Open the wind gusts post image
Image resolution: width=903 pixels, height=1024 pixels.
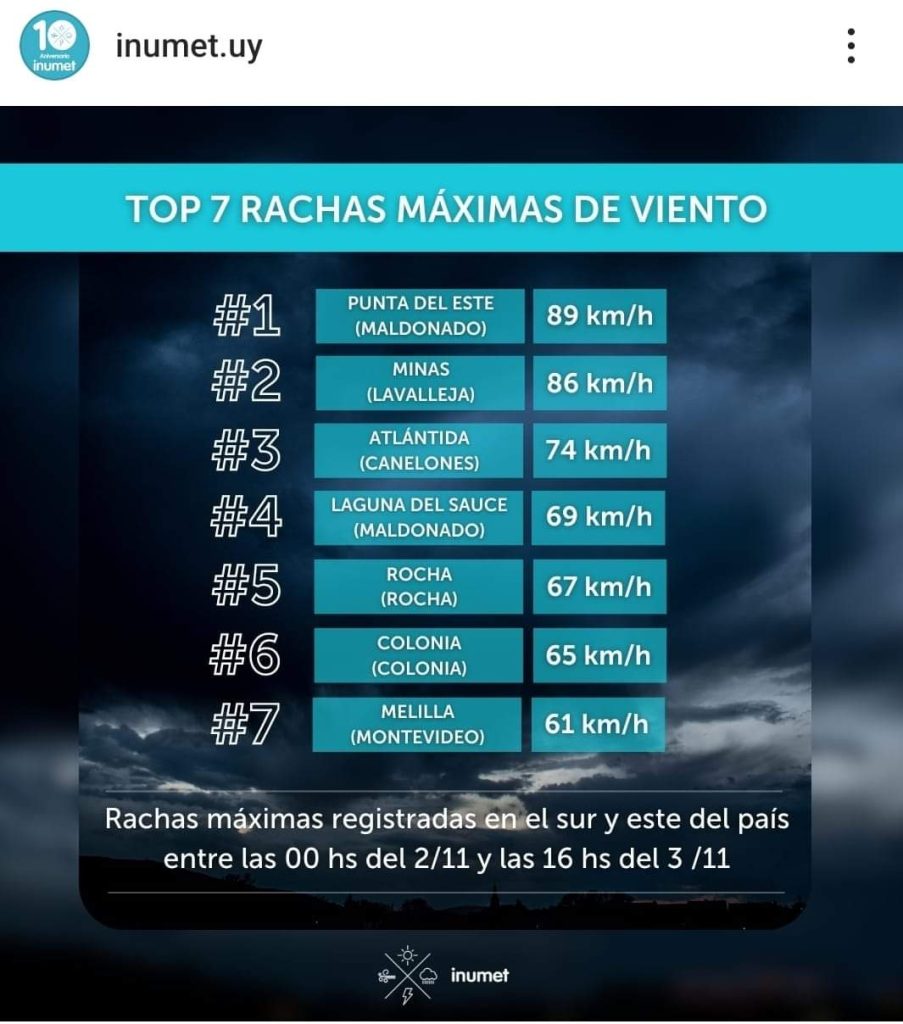click(x=451, y=560)
